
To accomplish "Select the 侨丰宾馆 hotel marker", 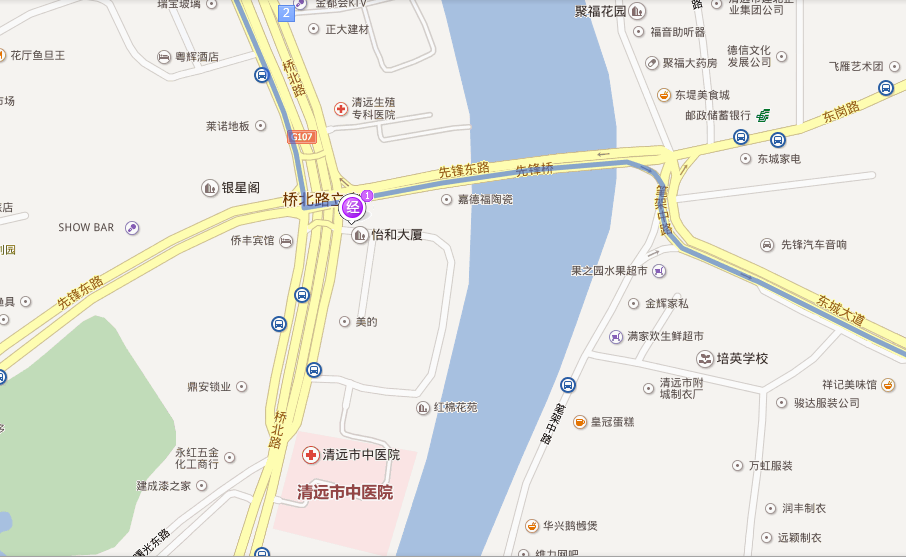I will [287, 241].
